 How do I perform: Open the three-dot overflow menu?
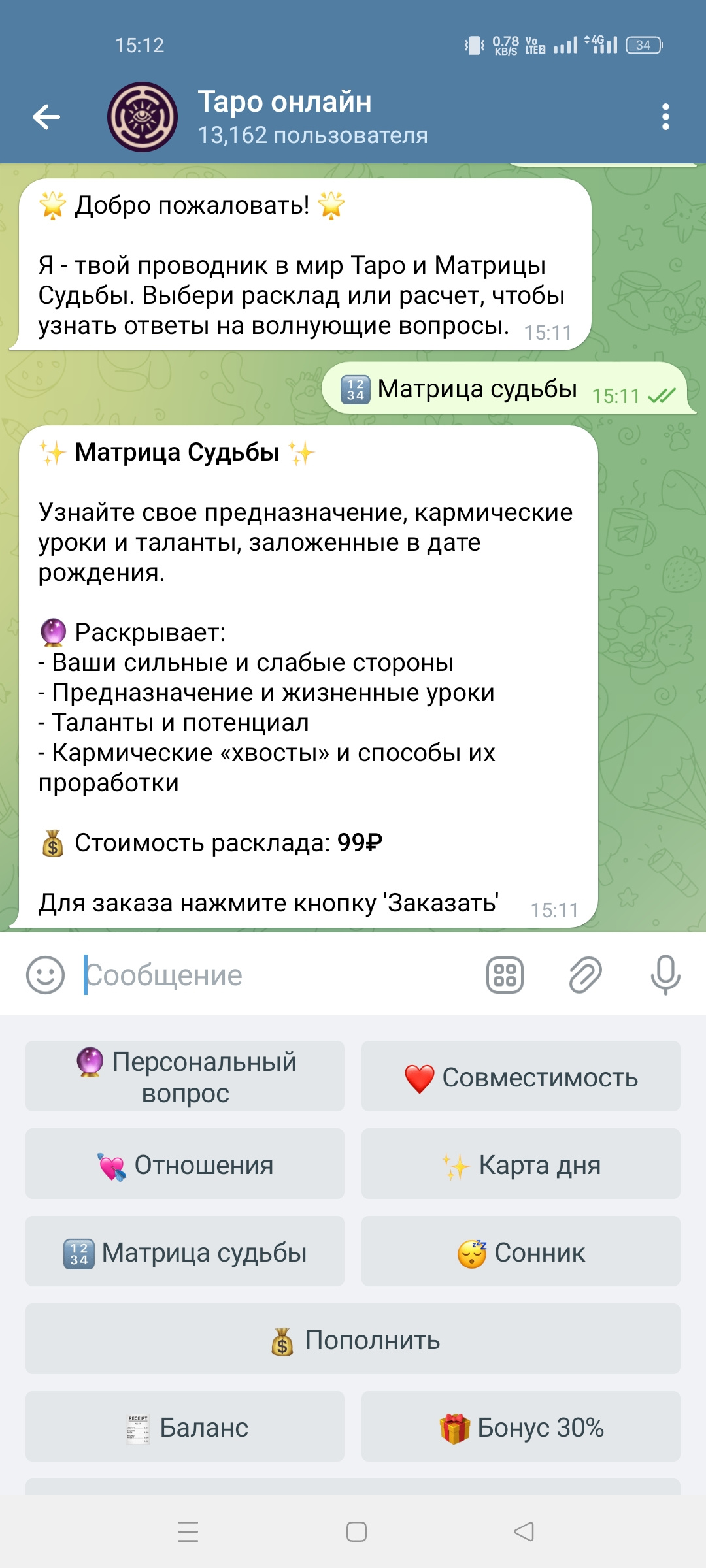coord(665,117)
